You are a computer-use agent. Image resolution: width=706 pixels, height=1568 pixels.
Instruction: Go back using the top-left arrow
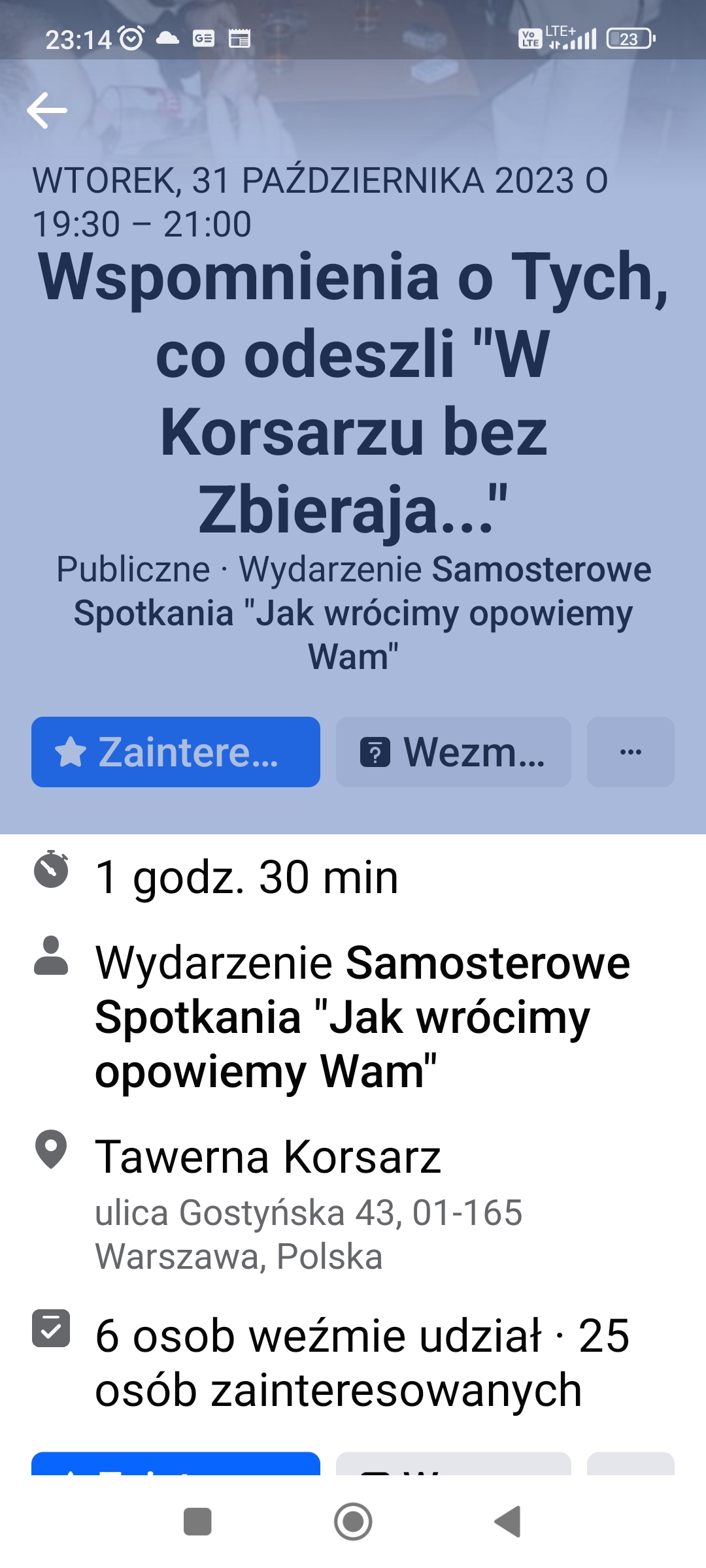[47, 110]
